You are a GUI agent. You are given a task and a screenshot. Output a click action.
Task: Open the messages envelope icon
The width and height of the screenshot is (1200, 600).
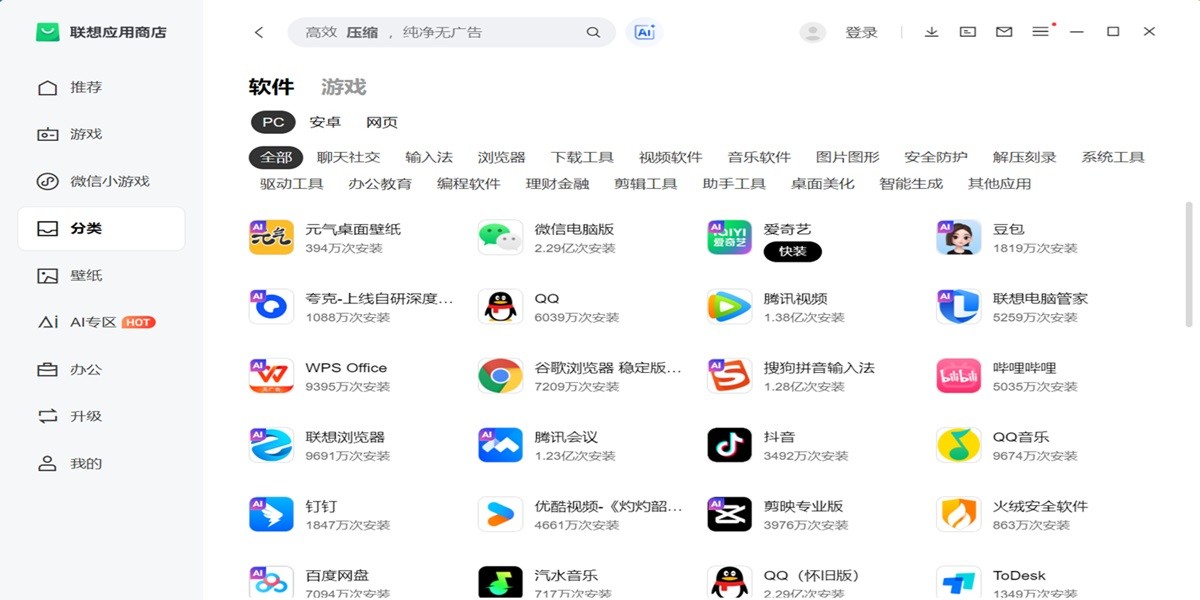point(1004,32)
